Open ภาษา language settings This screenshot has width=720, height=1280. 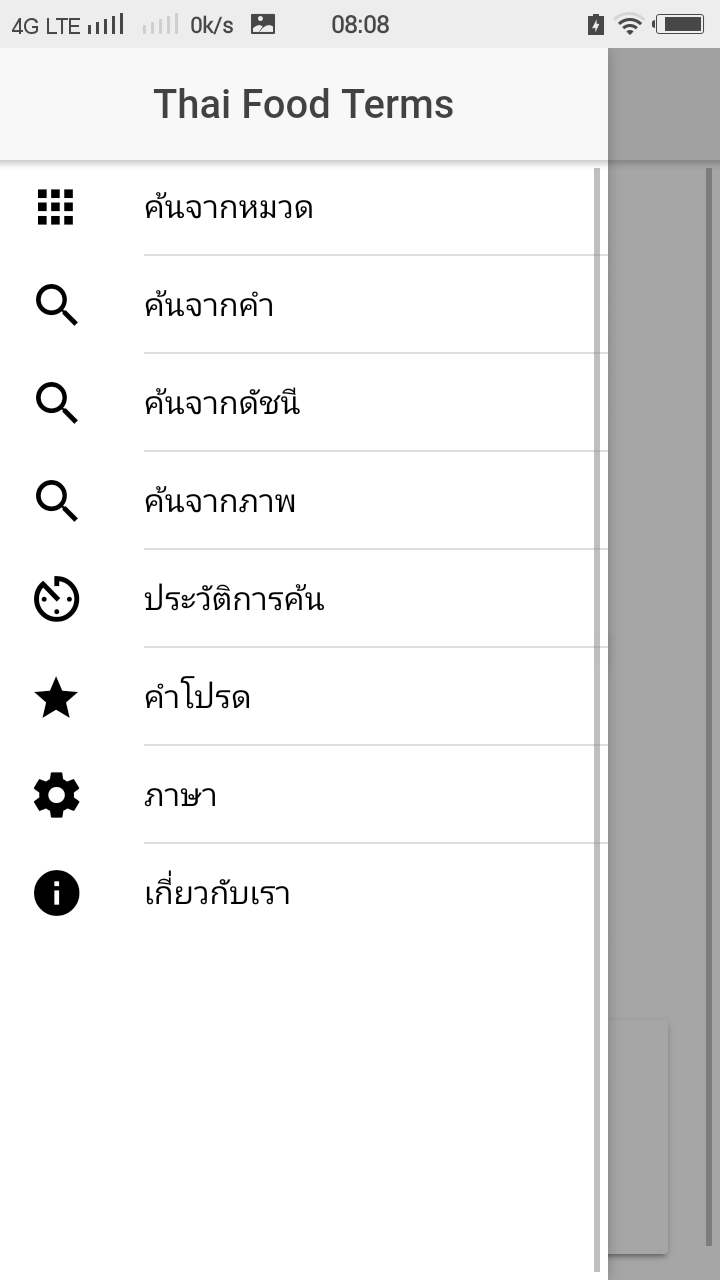pos(304,795)
